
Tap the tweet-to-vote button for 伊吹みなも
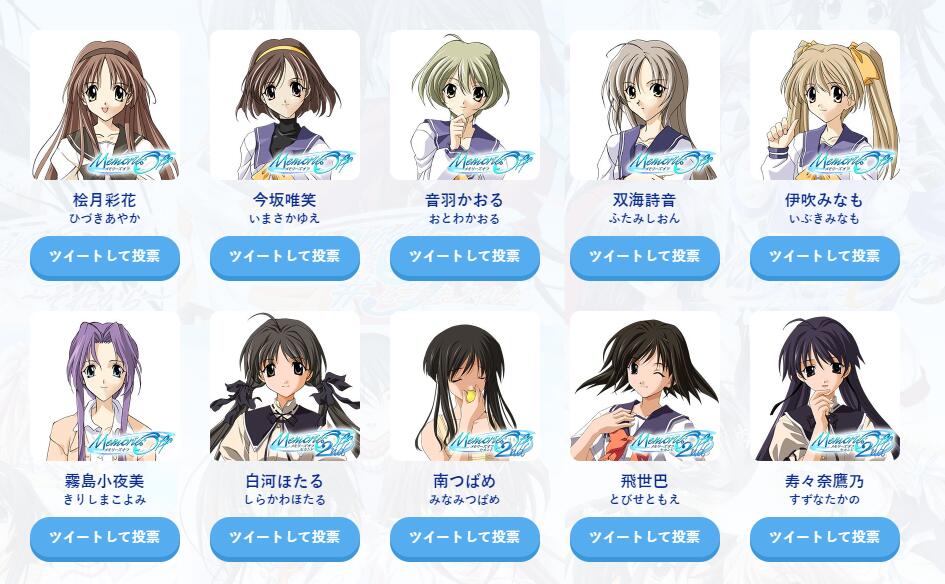pyautogui.click(x=825, y=256)
